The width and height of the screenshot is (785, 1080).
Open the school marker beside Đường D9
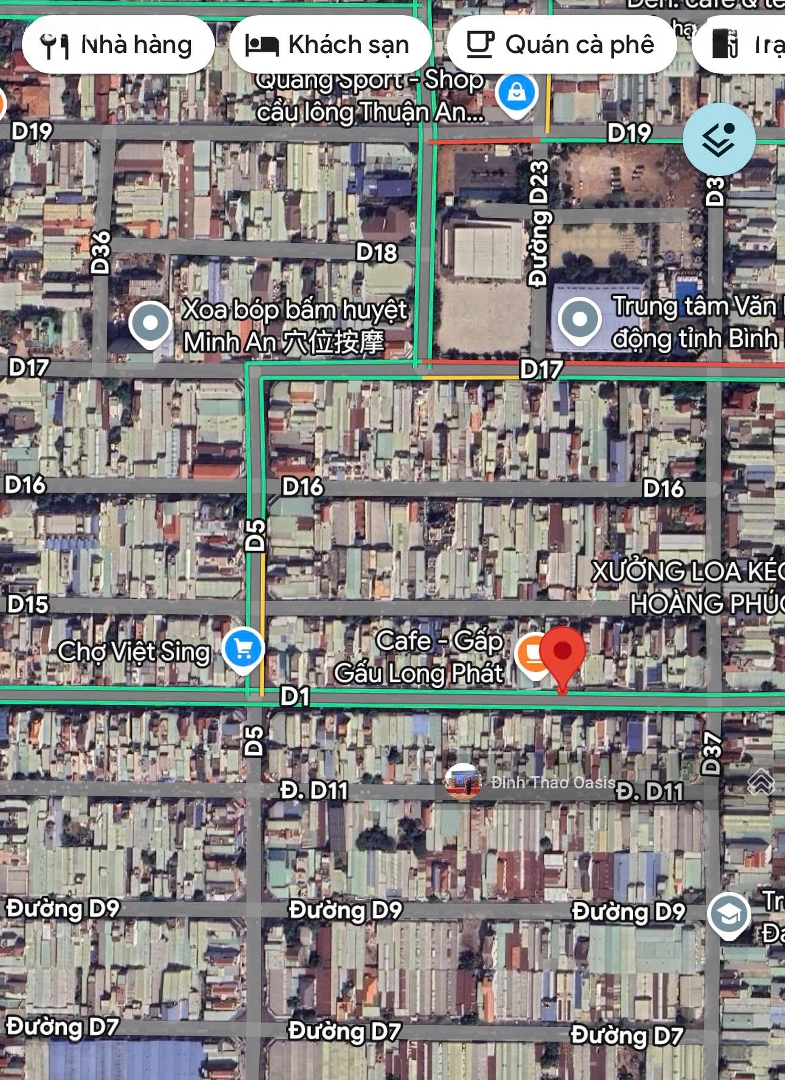coord(728,913)
